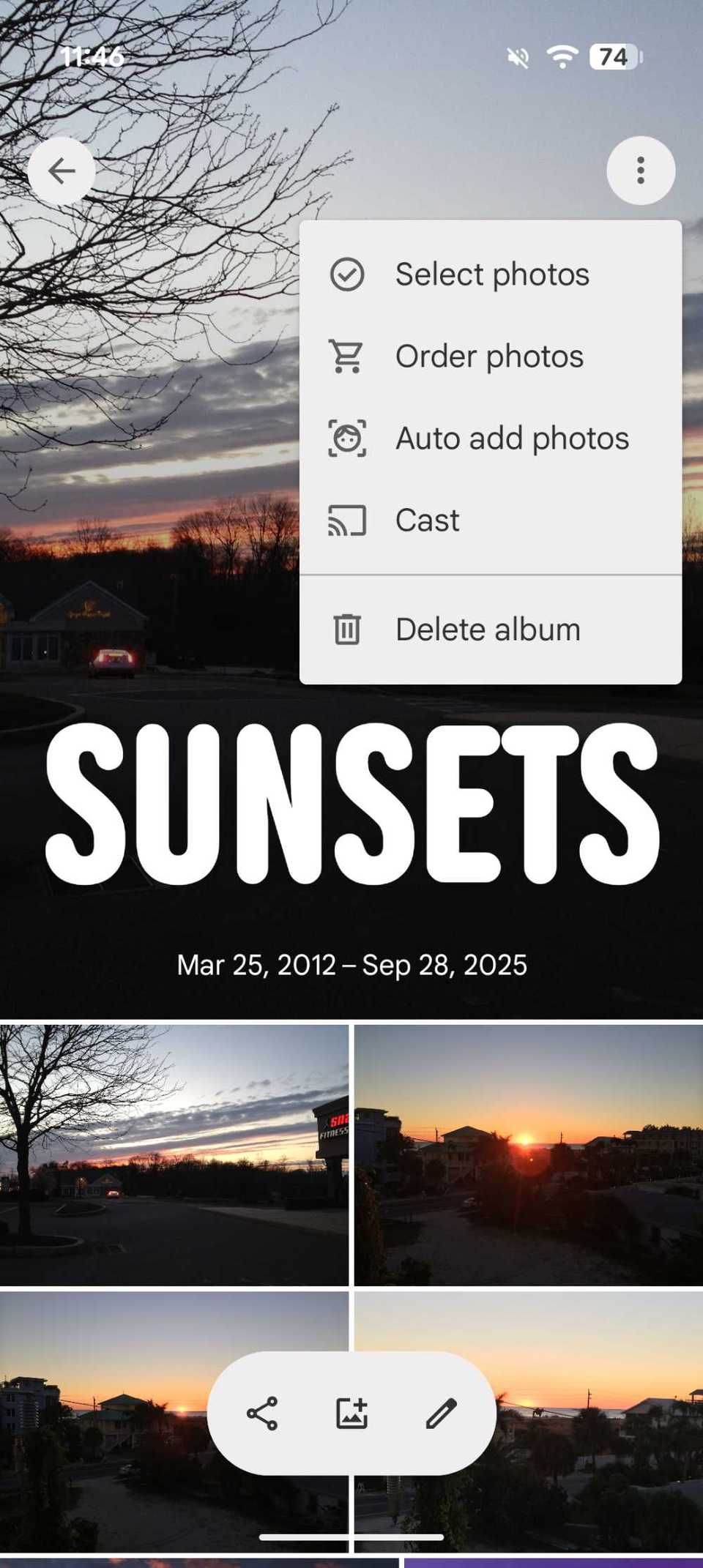Tap the Wi-Fi status icon

coord(562,56)
